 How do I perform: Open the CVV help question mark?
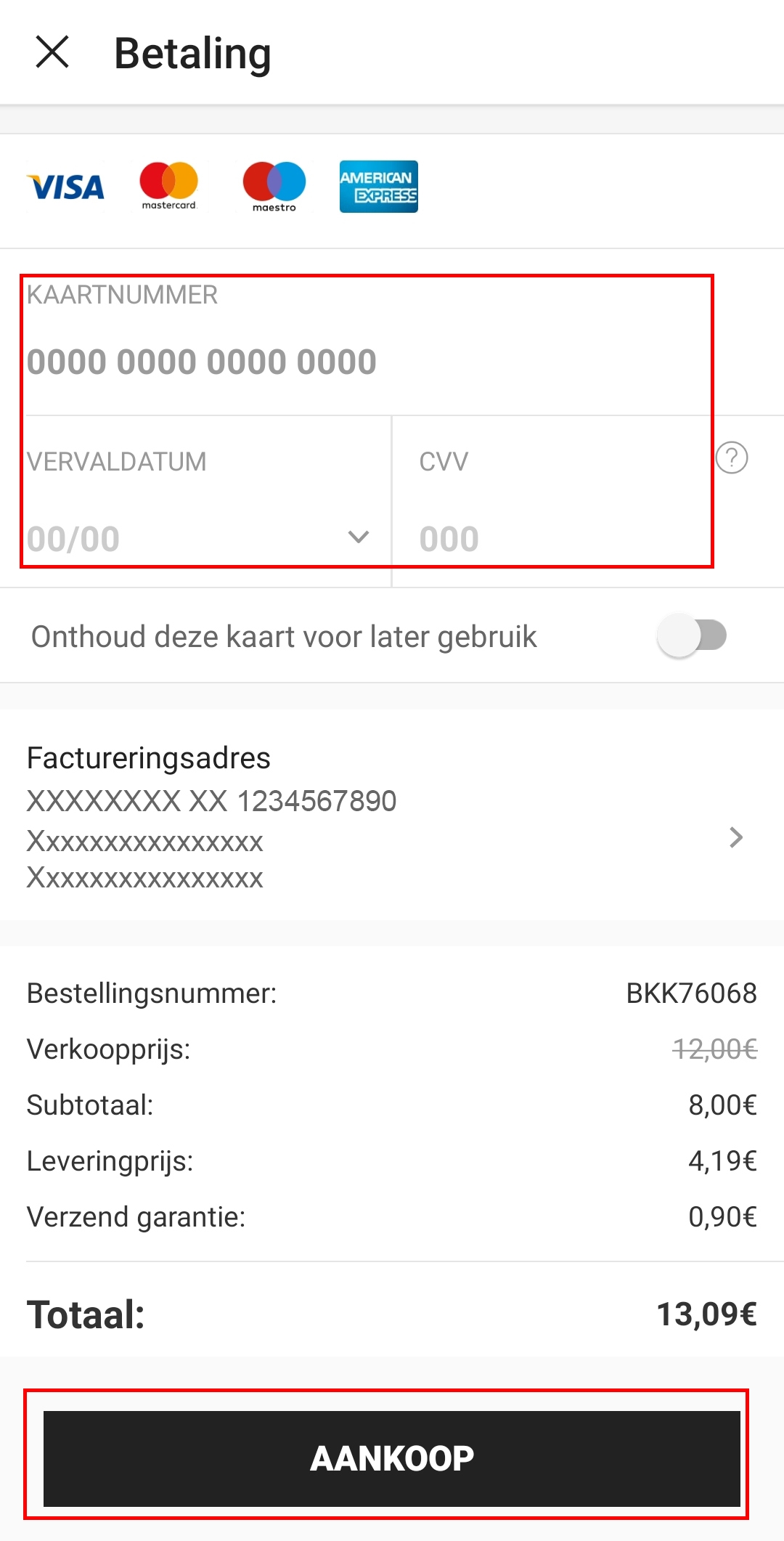tap(732, 458)
